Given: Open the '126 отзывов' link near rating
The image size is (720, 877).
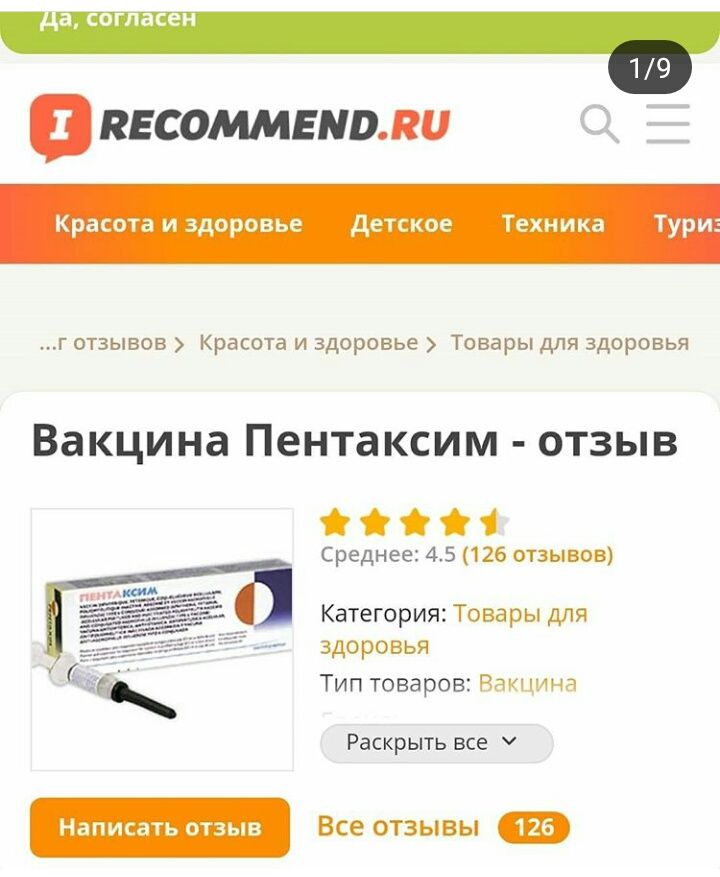Looking at the screenshot, I should coord(537,554).
